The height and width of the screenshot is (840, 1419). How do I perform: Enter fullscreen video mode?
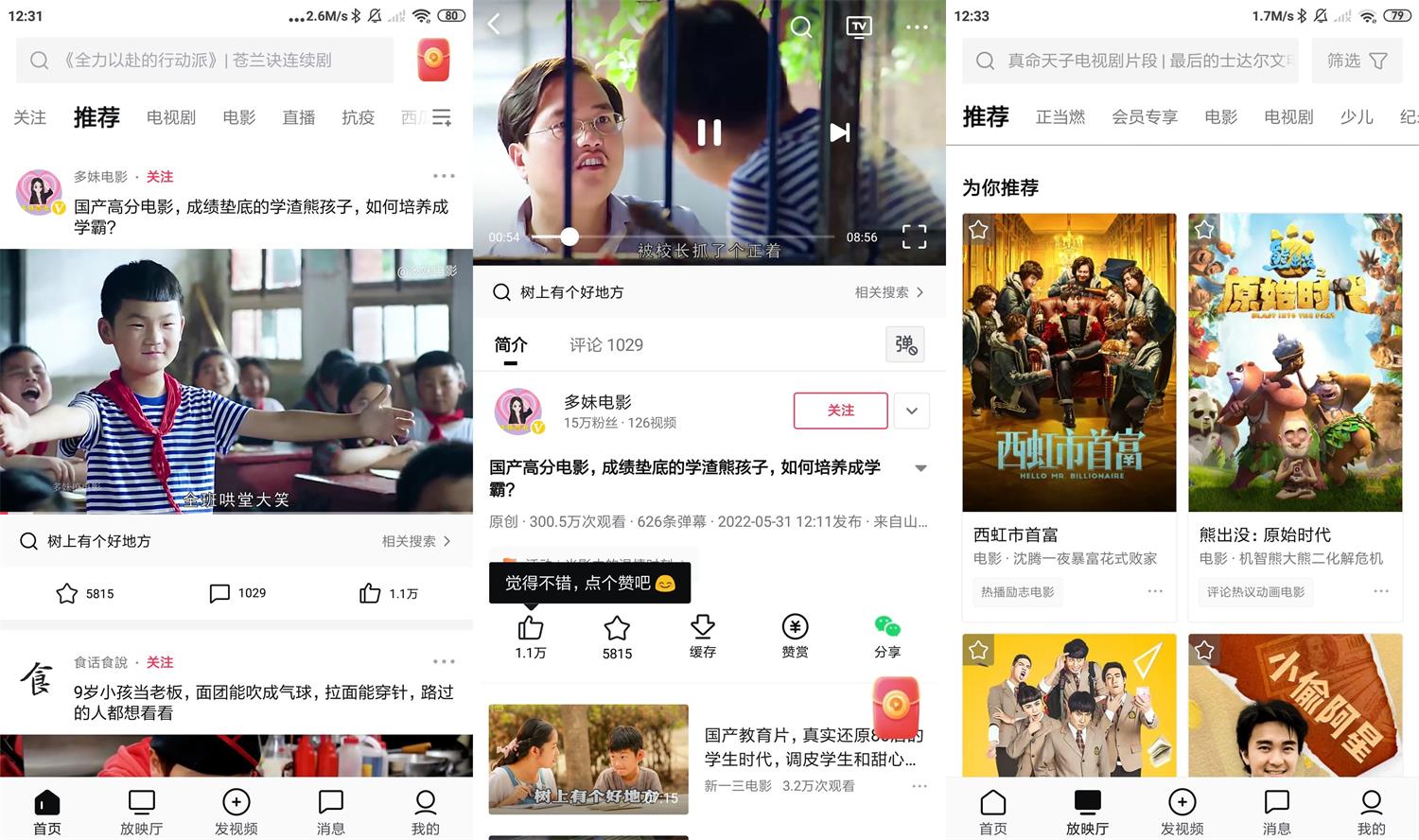914,236
